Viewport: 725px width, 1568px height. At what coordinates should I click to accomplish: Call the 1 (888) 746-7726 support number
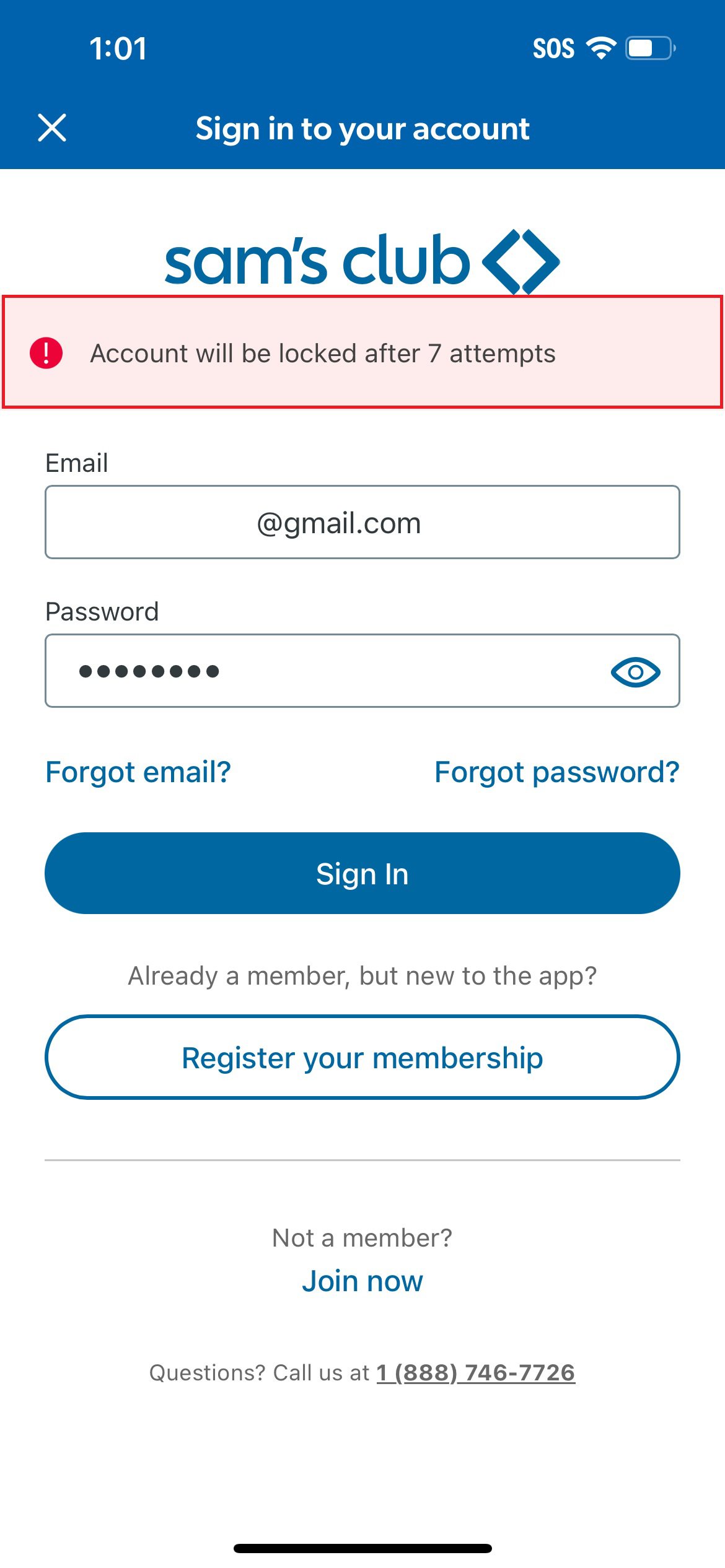[476, 1373]
